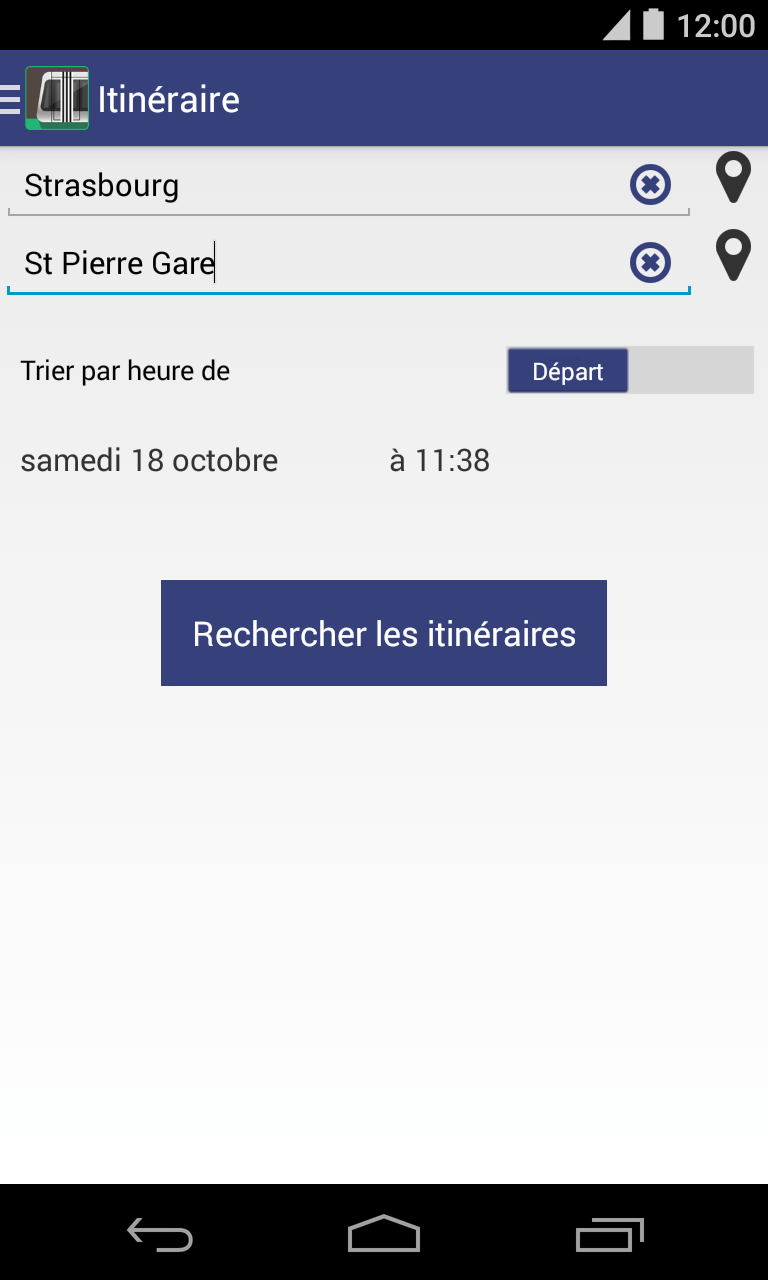
Task: Clear the Strasbourg field
Action: point(650,185)
